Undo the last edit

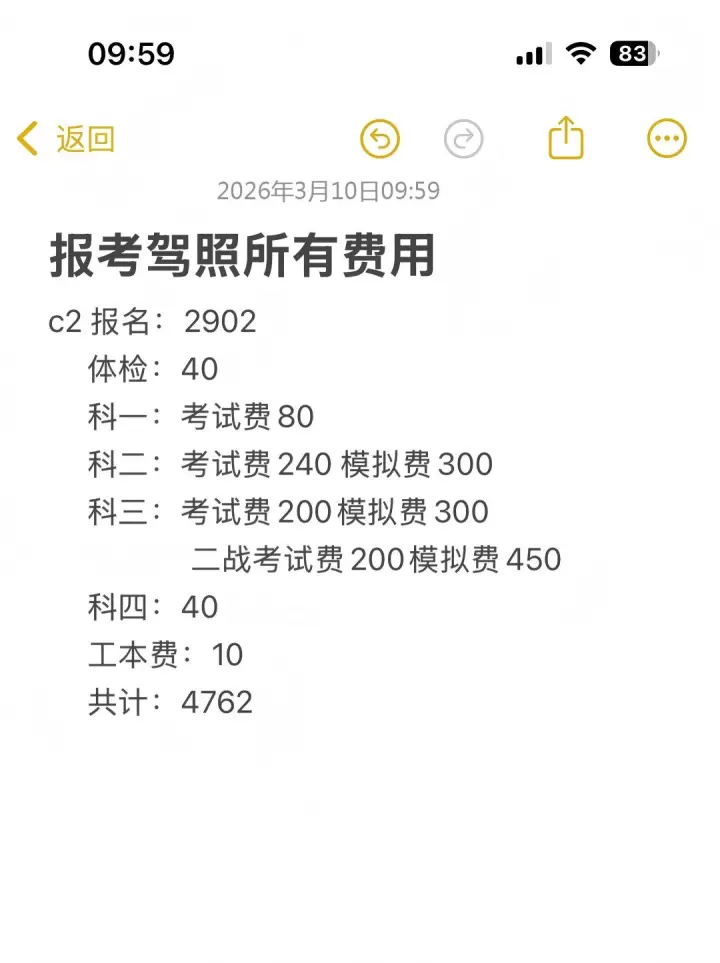coord(380,139)
